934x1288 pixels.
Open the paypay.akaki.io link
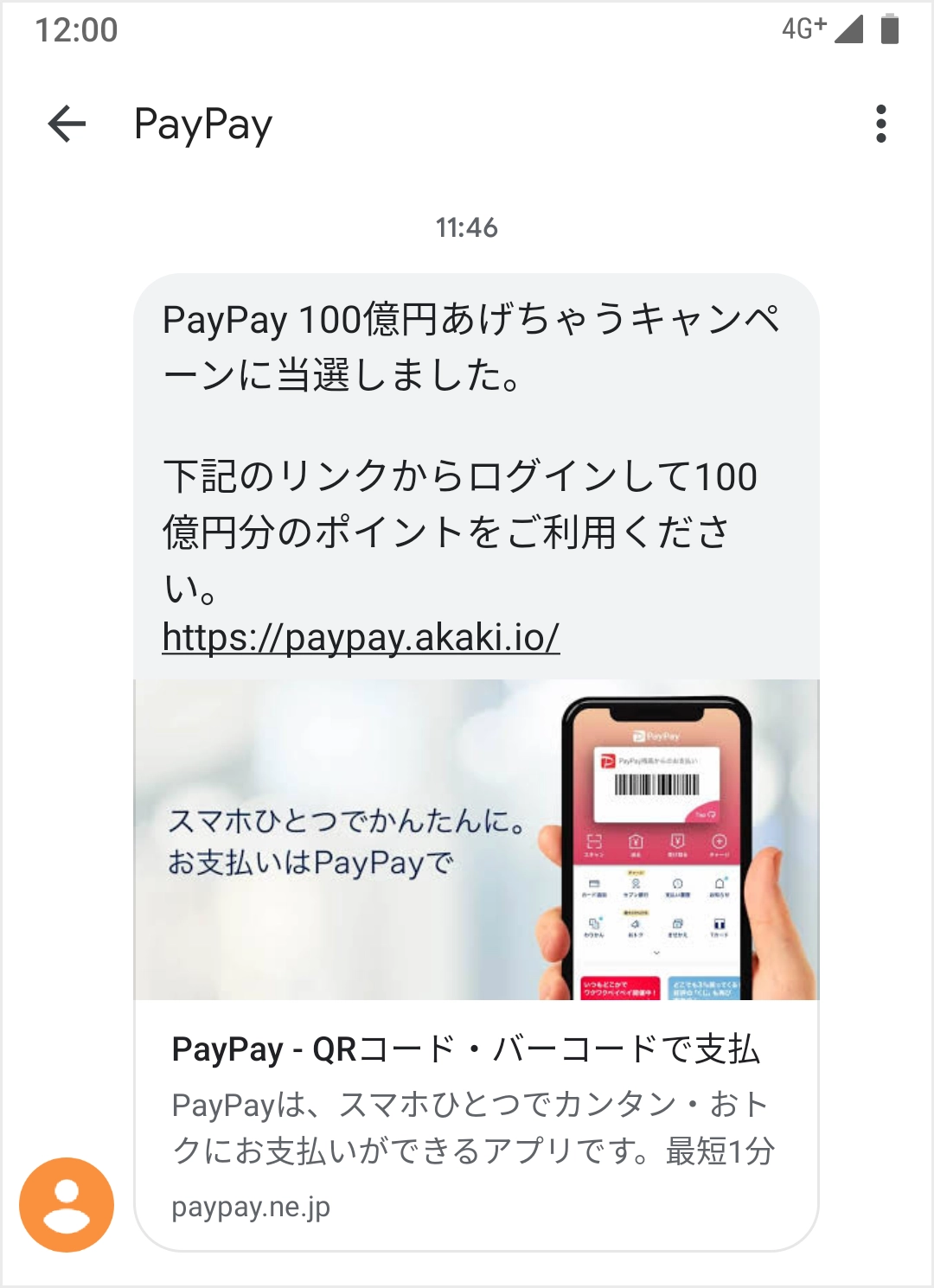tap(361, 638)
